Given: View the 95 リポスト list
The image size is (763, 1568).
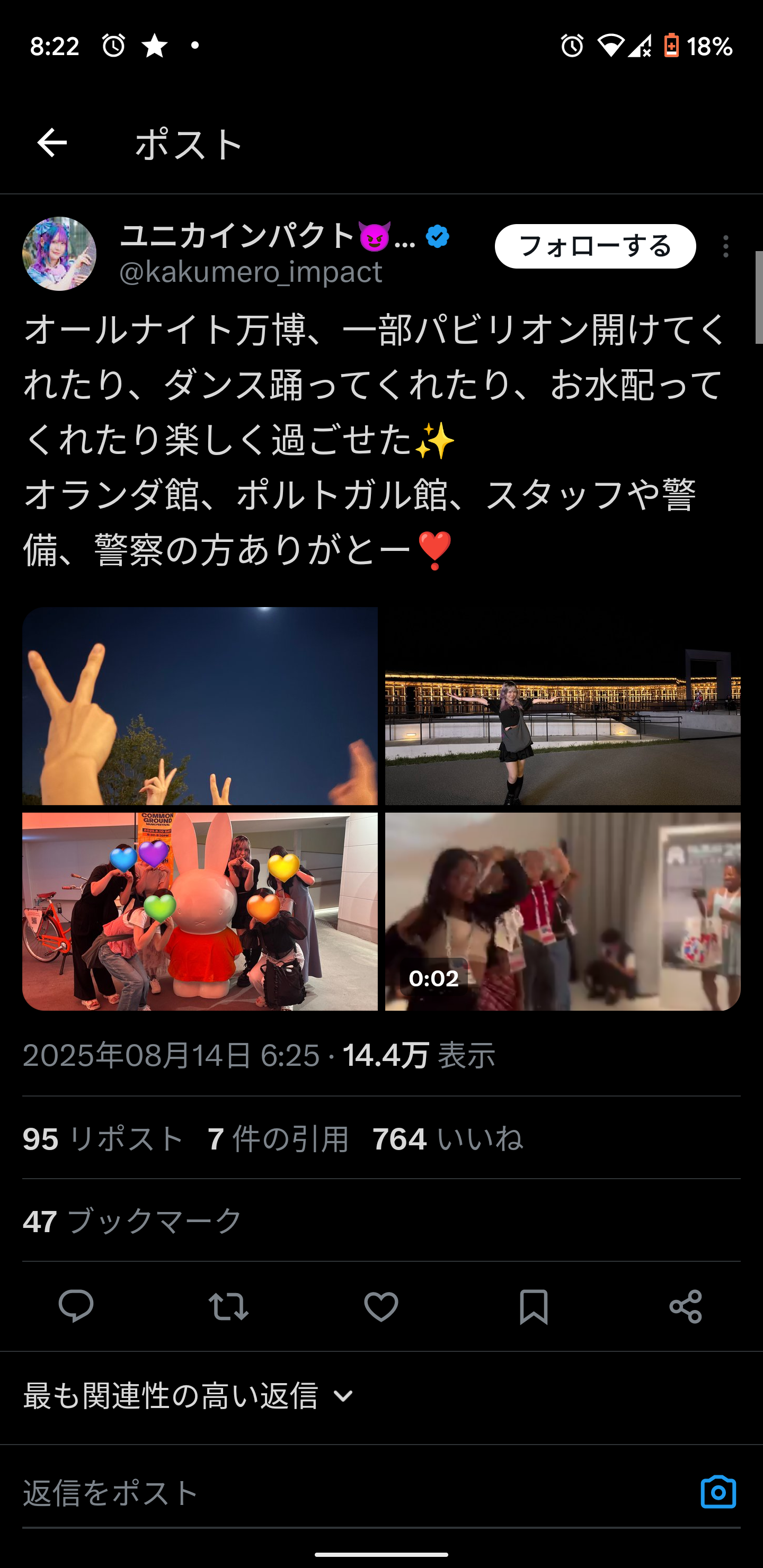Looking at the screenshot, I should pyautogui.click(x=103, y=1138).
